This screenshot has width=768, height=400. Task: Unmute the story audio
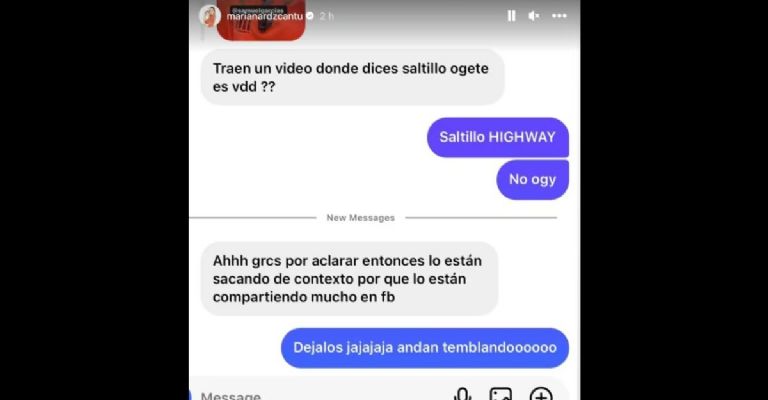pyautogui.click(x=534, y=16)
